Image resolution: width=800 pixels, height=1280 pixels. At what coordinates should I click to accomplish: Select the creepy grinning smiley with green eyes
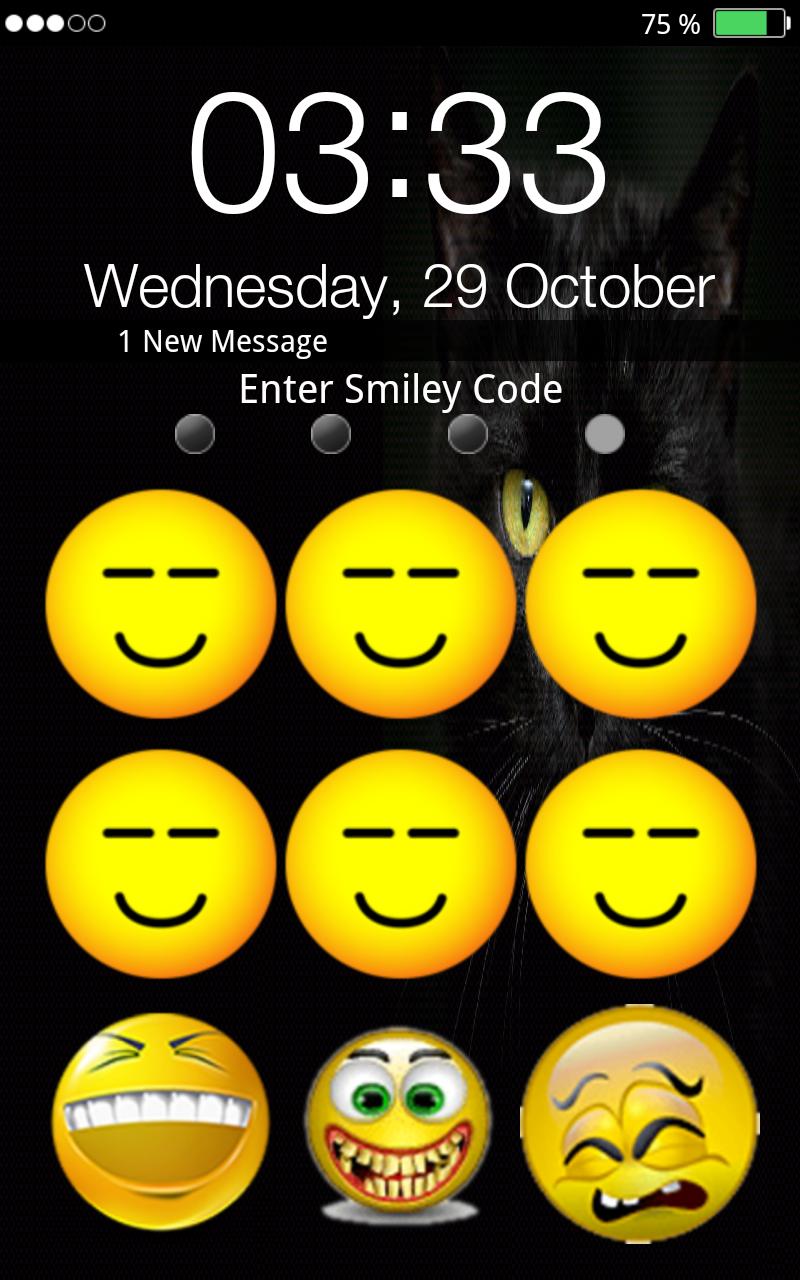pyautogui.click(x=400, y=1118)
